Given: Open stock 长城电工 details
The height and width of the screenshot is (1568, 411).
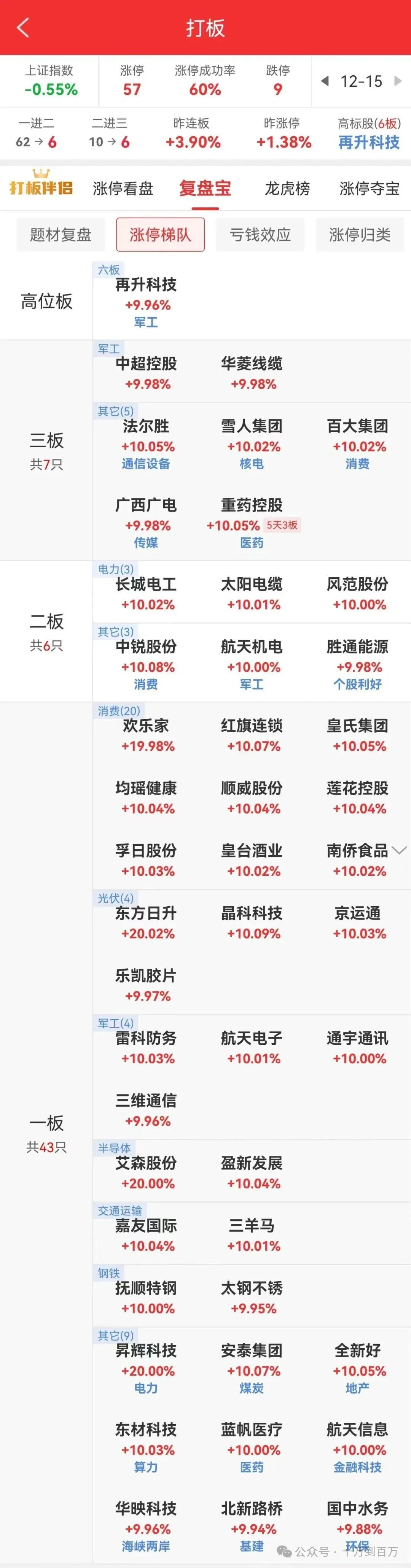Looking at the screenshot, I should point(146,594).
